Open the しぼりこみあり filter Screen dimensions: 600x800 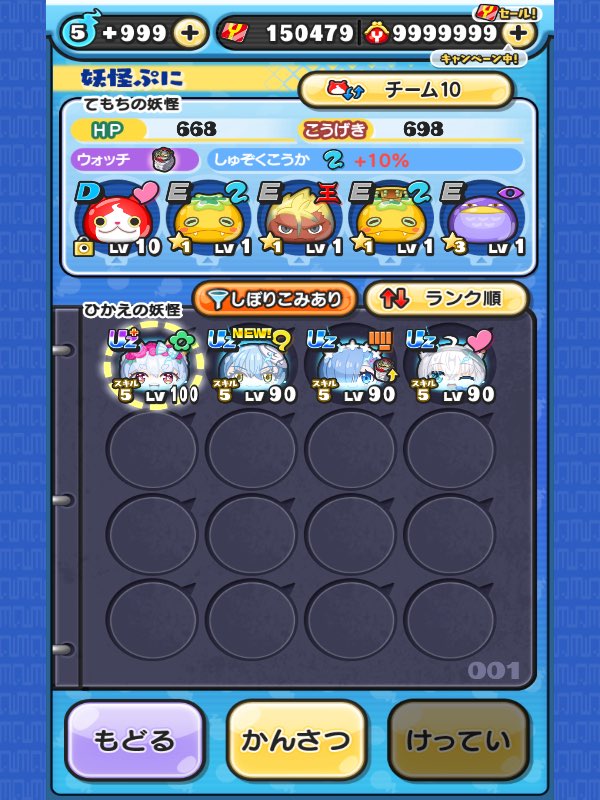[274, 298]
